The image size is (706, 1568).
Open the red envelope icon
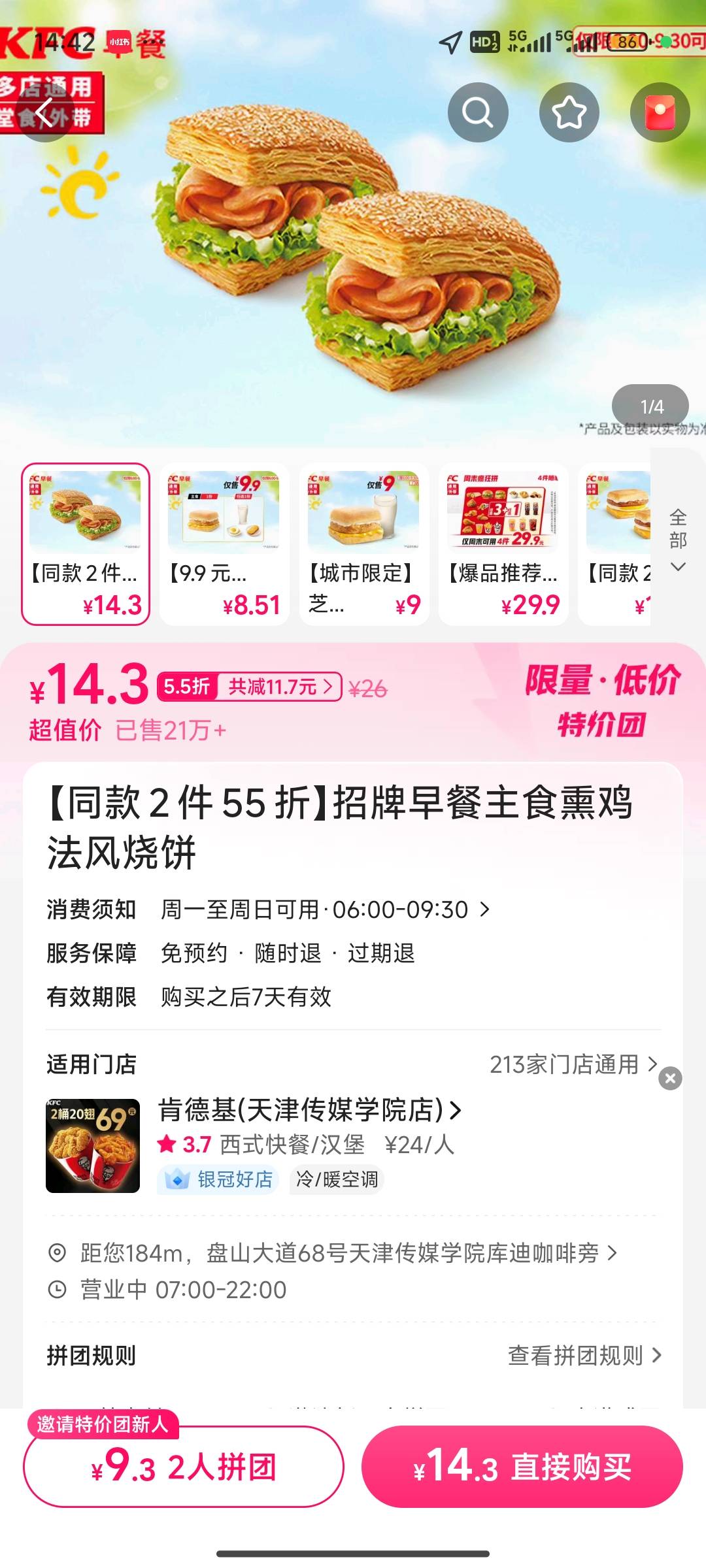pos(660,112)
